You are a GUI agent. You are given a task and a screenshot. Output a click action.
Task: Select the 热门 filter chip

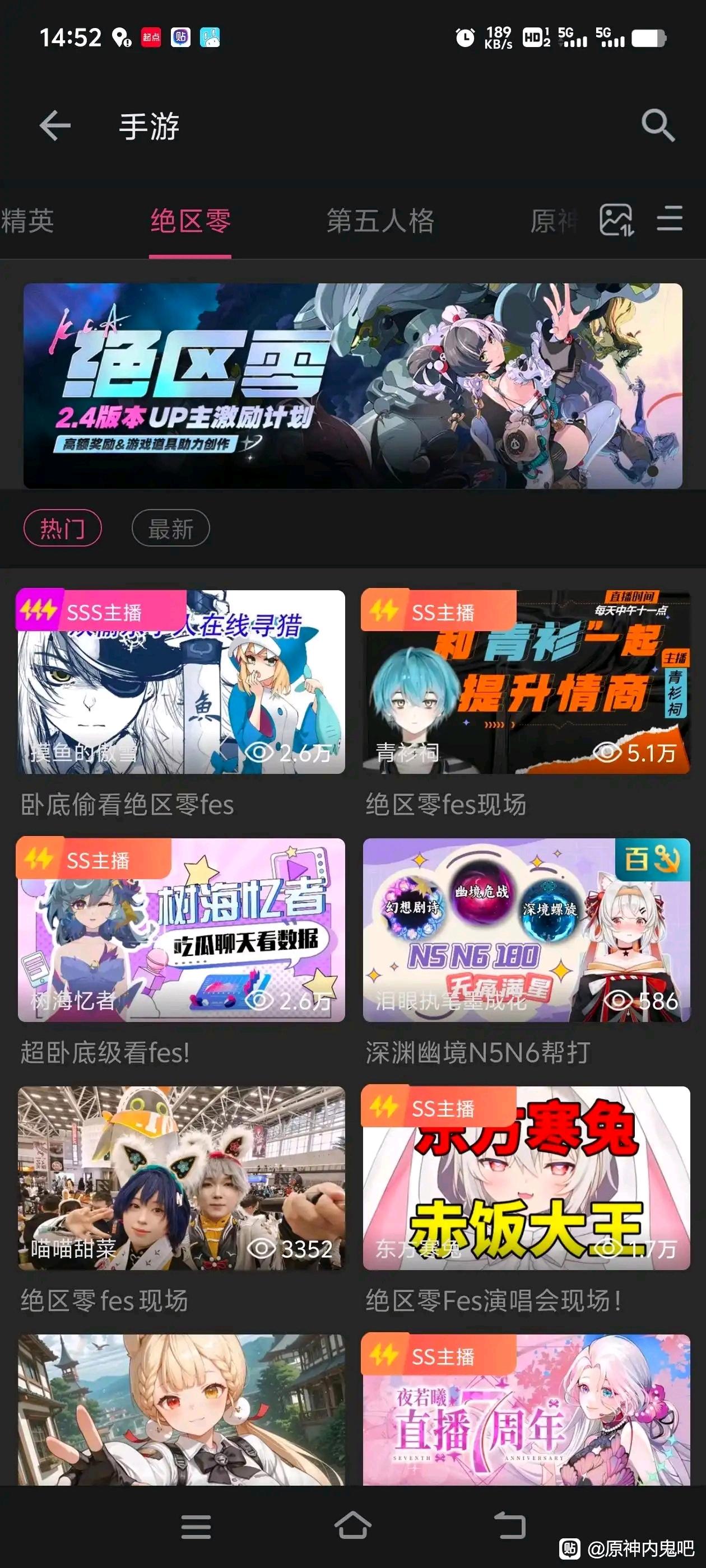(x=62, y=528)
